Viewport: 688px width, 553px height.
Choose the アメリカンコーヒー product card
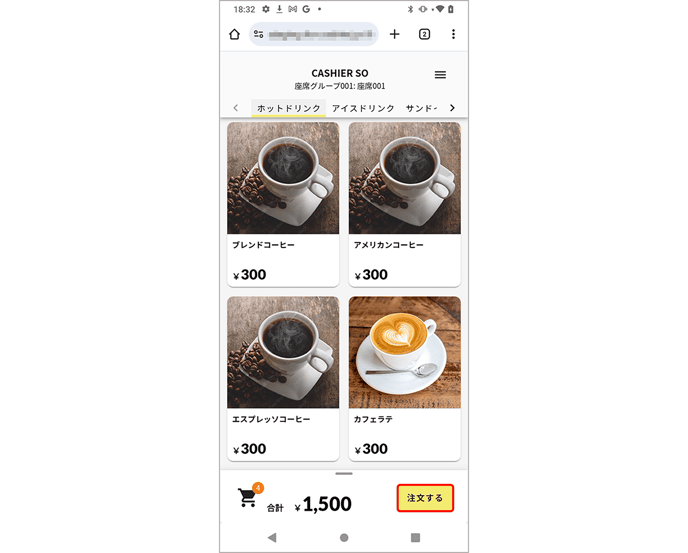pos(404,204)
